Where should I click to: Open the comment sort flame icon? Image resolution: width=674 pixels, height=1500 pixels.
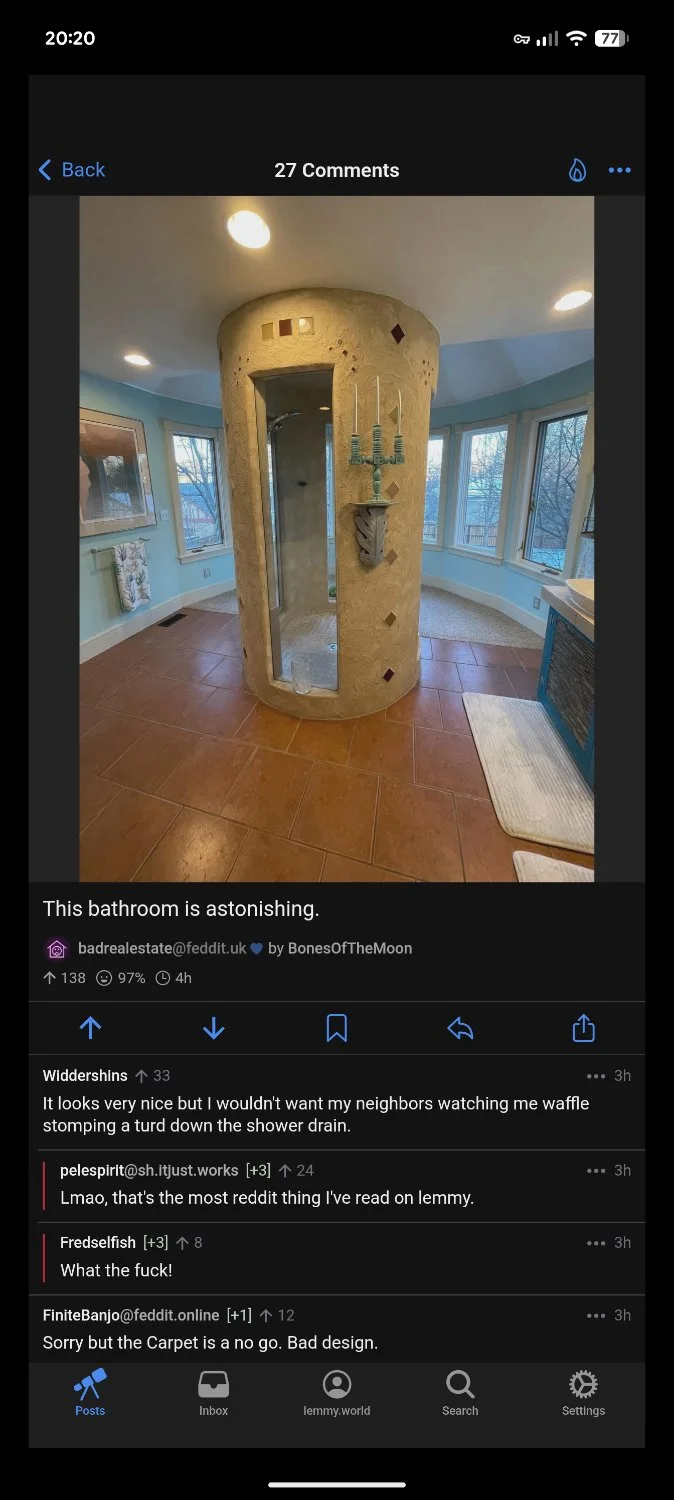[x=577, y=170]
